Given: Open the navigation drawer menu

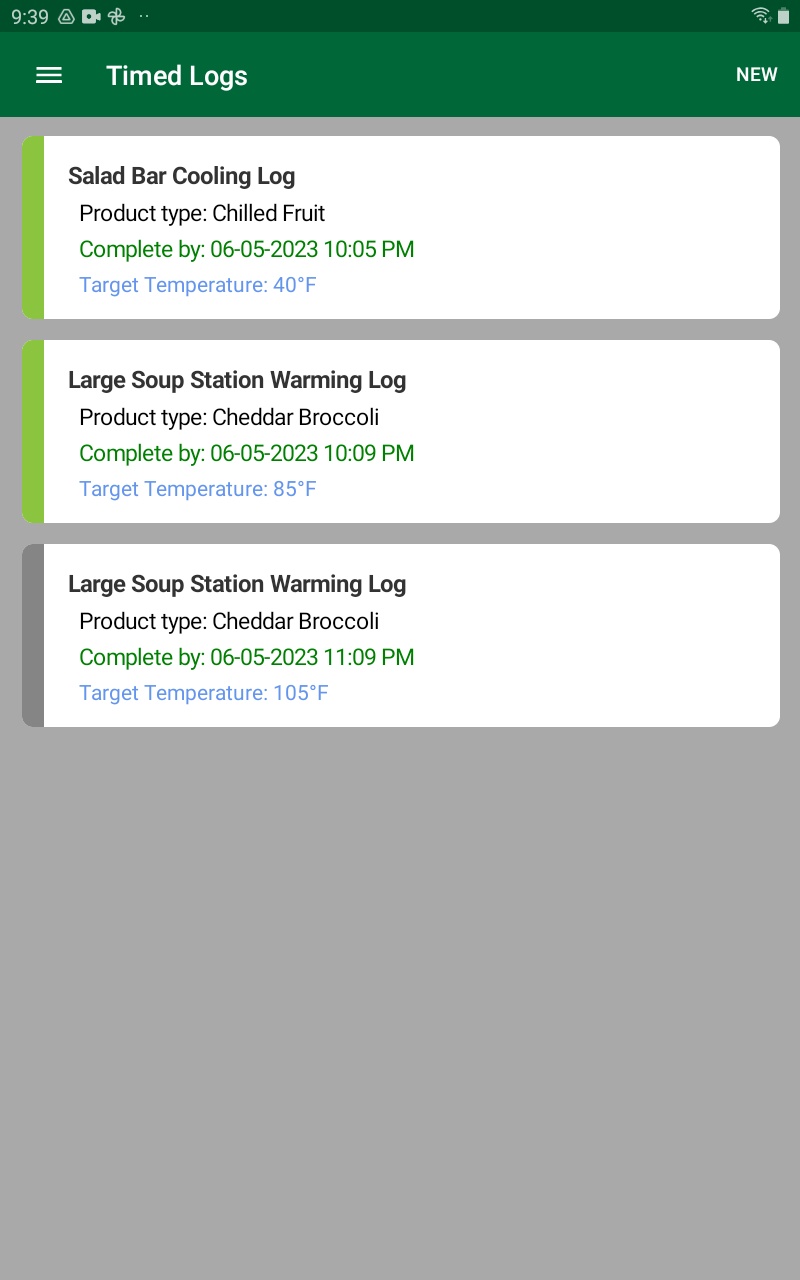Looking at the screenshot, I should click(48, 75).
